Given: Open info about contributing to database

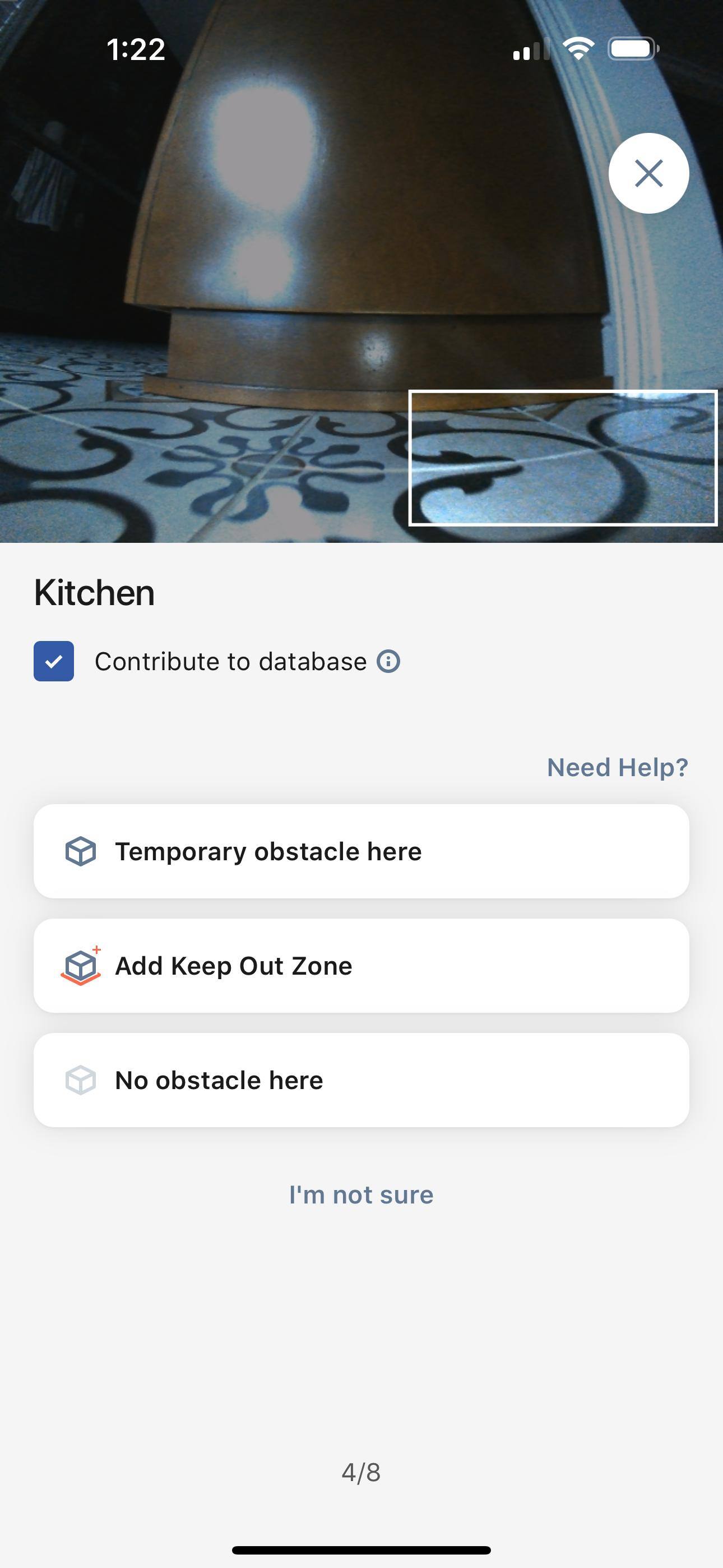Looking at the screenshot, I should point(388,661).
